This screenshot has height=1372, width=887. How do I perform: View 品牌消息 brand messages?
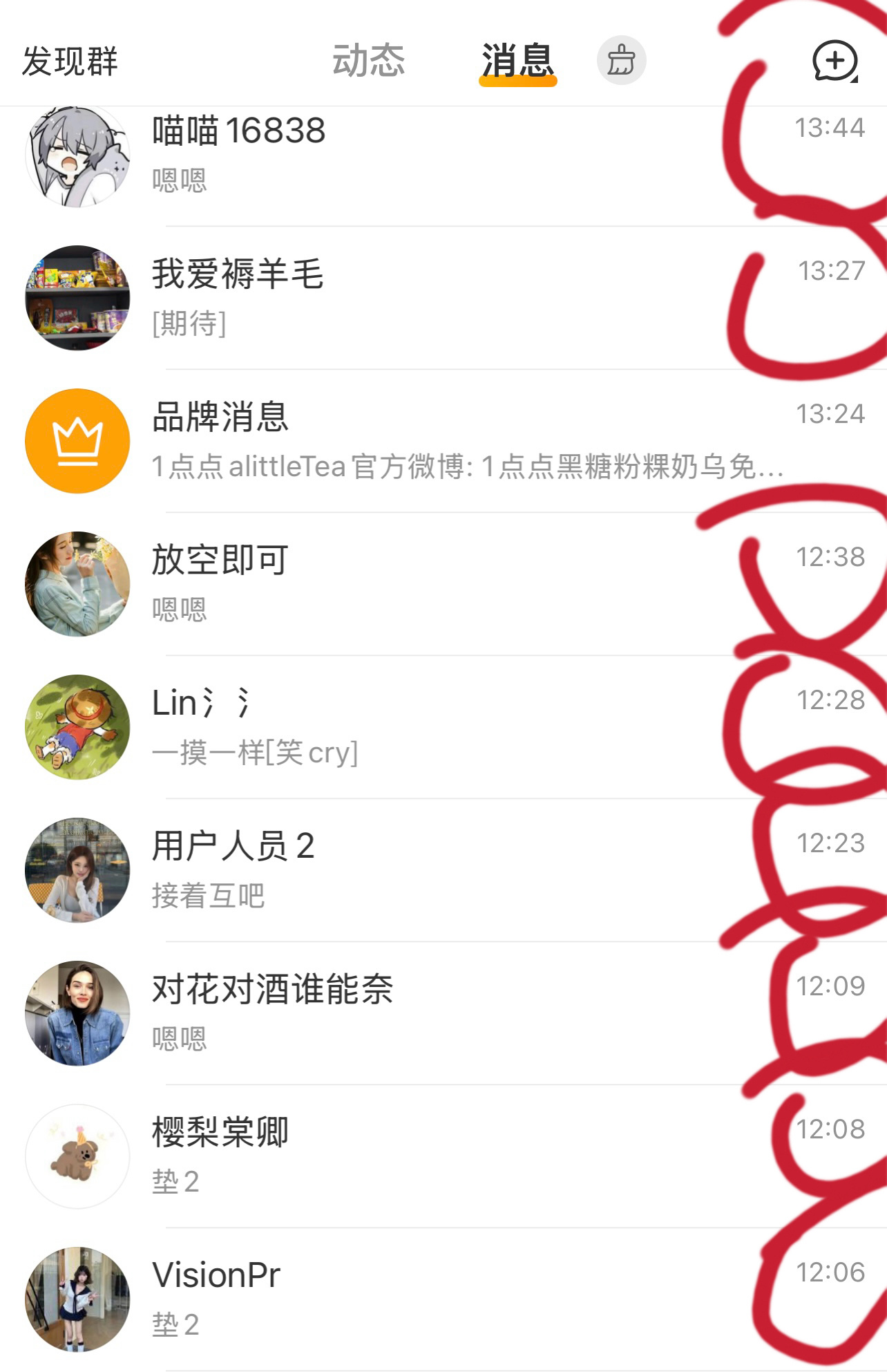(414, 440)
